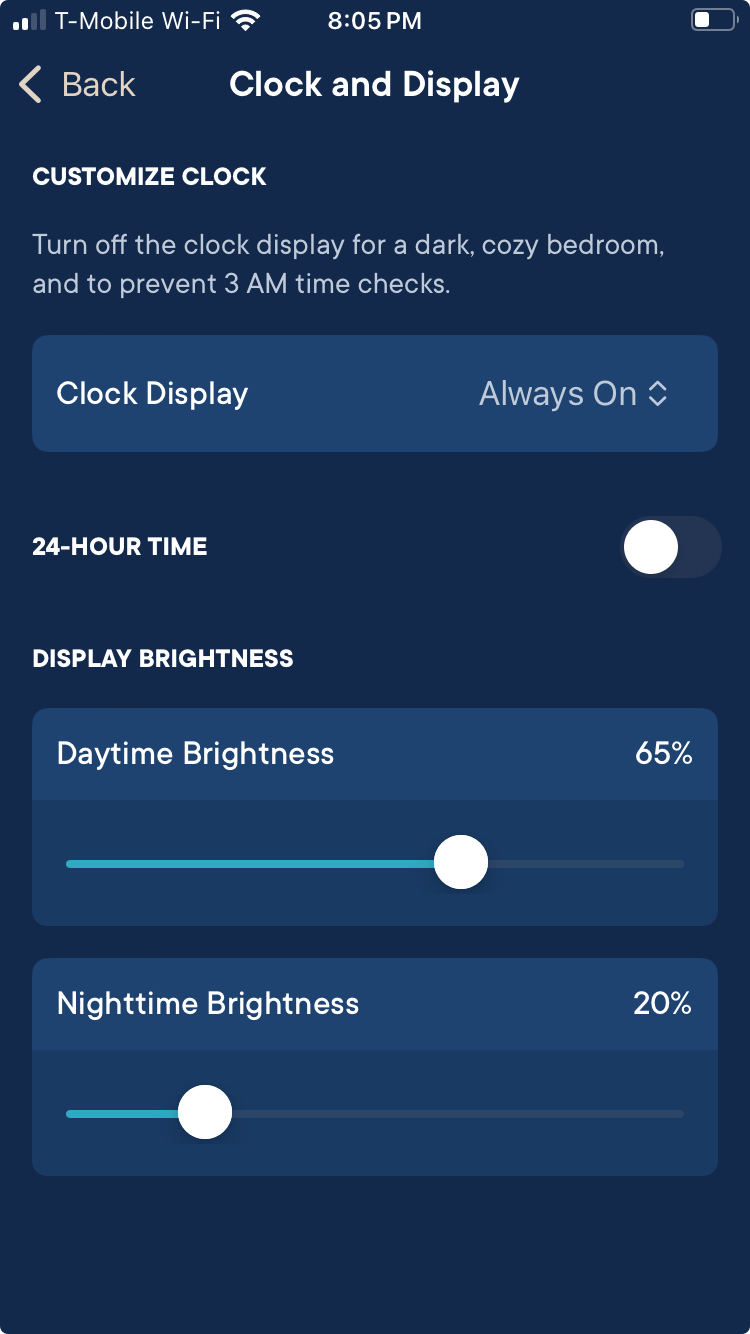The height and width of the screenshot is (1334, 750).
Task: Enable 24-hour clock format
Action: [x=672, y=547]
